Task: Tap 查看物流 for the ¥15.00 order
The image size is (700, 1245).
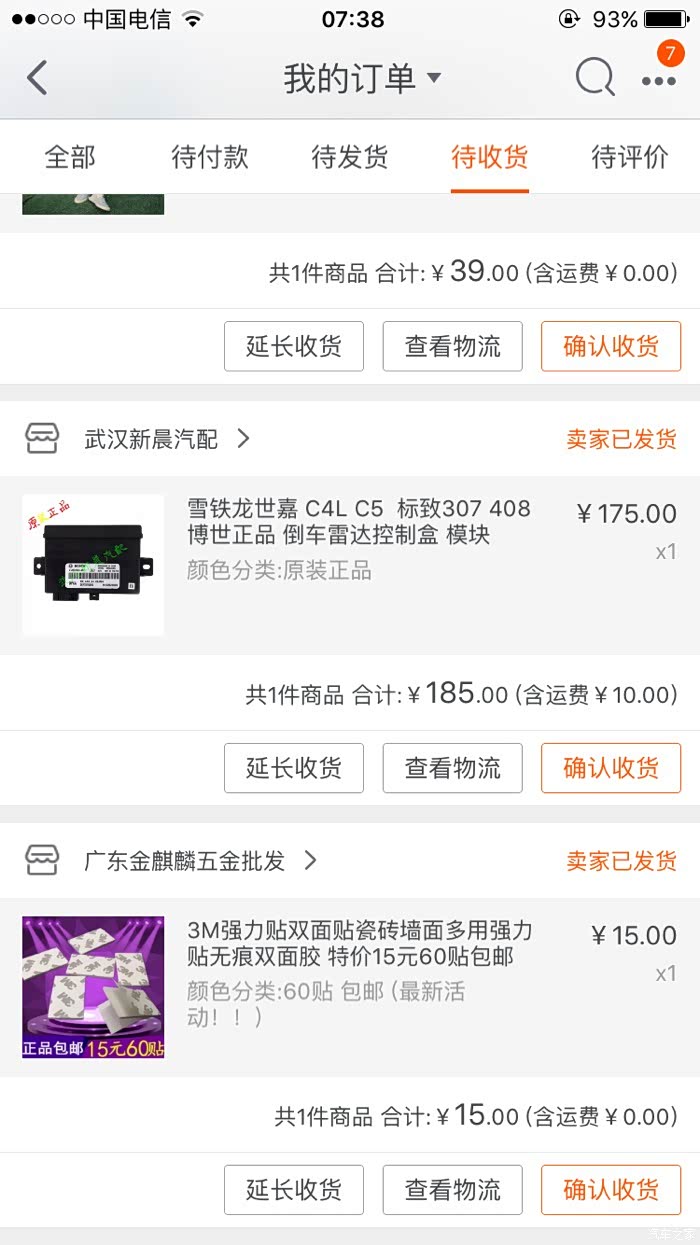Action: (x=452, y=1190)
